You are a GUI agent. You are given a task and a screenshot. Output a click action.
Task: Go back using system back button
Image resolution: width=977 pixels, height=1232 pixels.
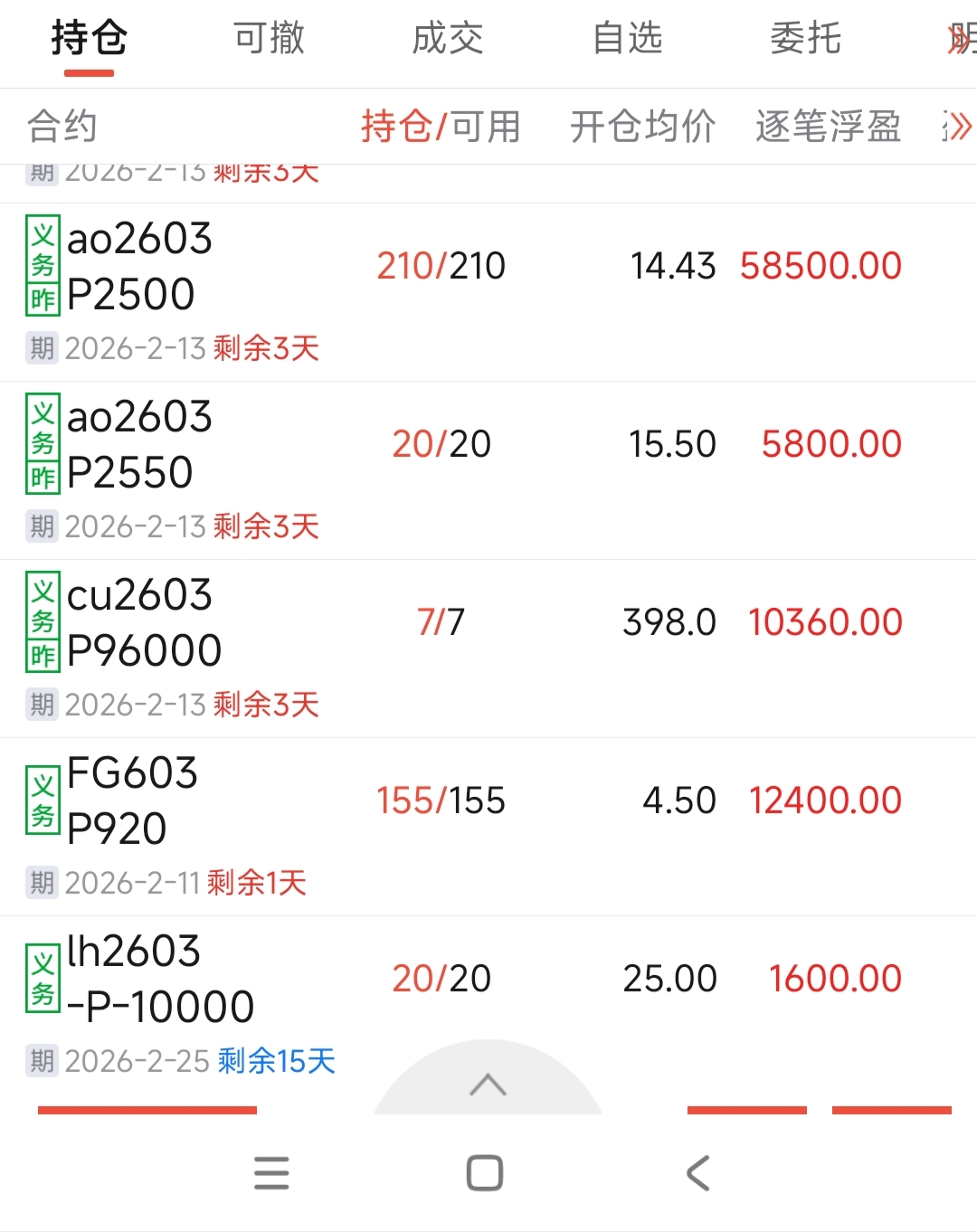(x=697, y=1173)
